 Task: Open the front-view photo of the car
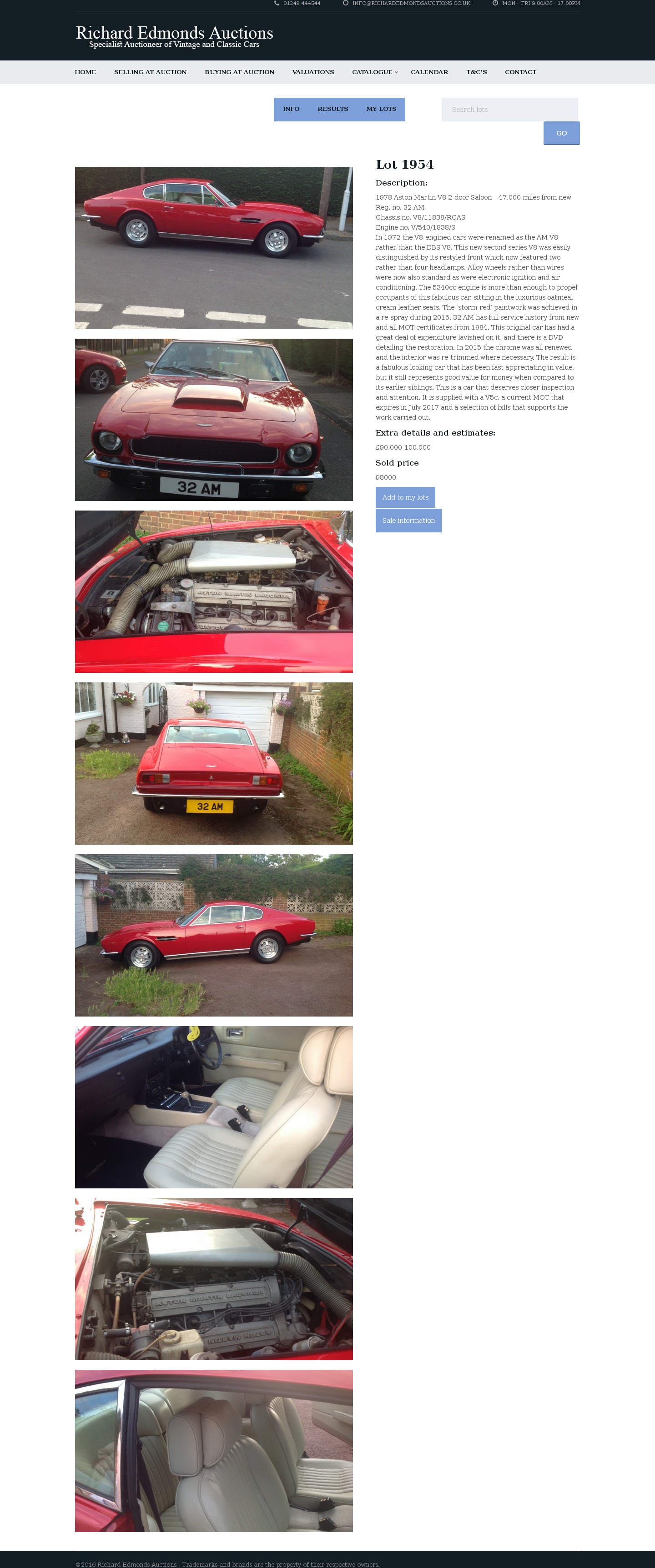tap(214, 420)
